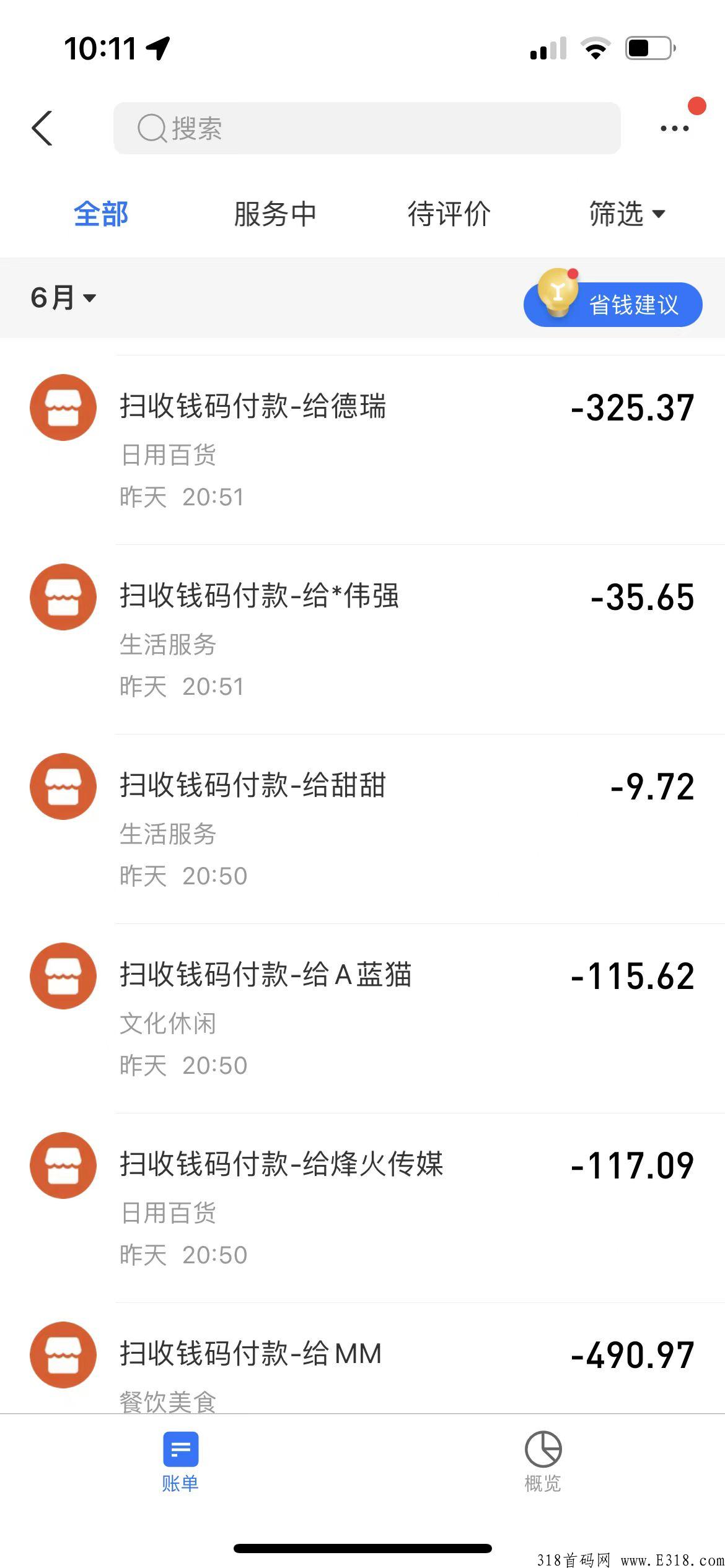Open the 6月 month picker
This screenshot has width=725, height=1568.
click(63, 298)
